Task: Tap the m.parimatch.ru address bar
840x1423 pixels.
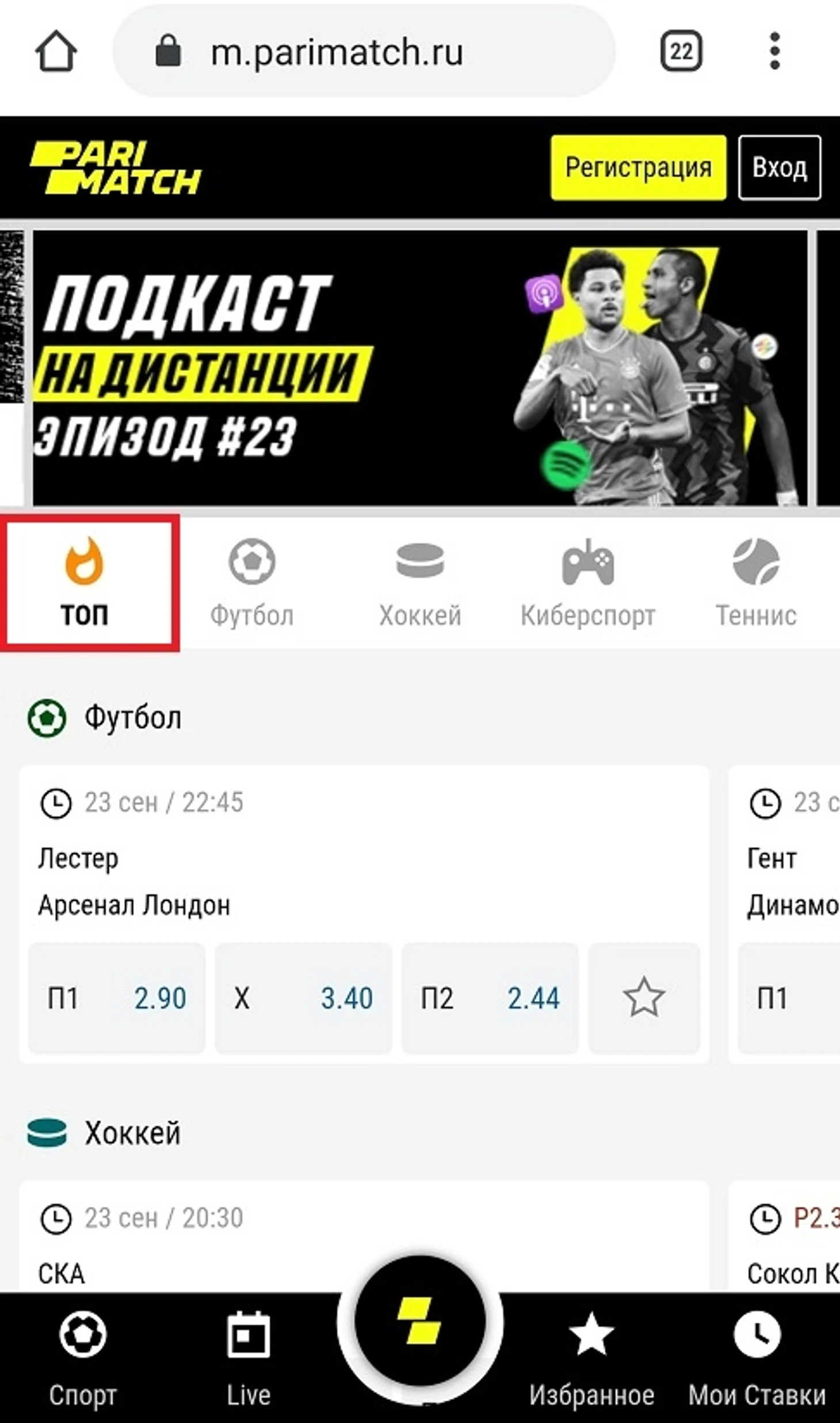Action: (x=364, y=52)
